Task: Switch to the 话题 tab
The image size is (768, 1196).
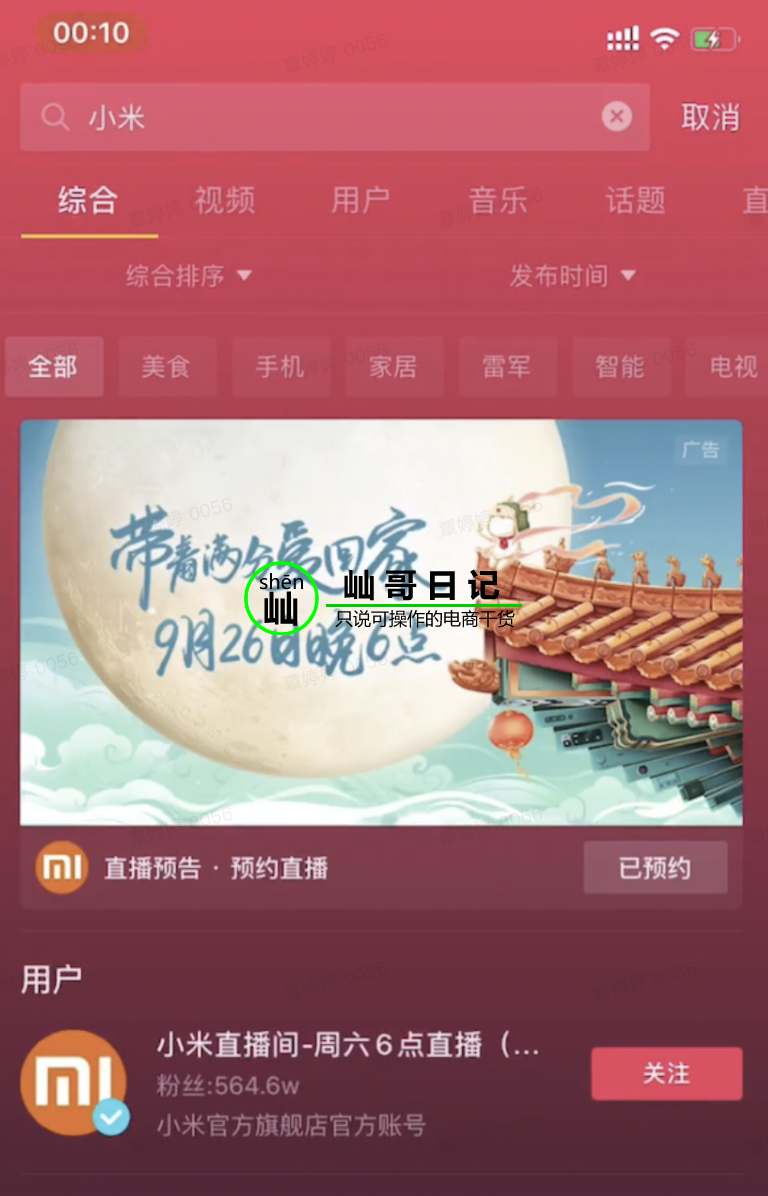Action: pyautogui.click(x=635, y=200)
